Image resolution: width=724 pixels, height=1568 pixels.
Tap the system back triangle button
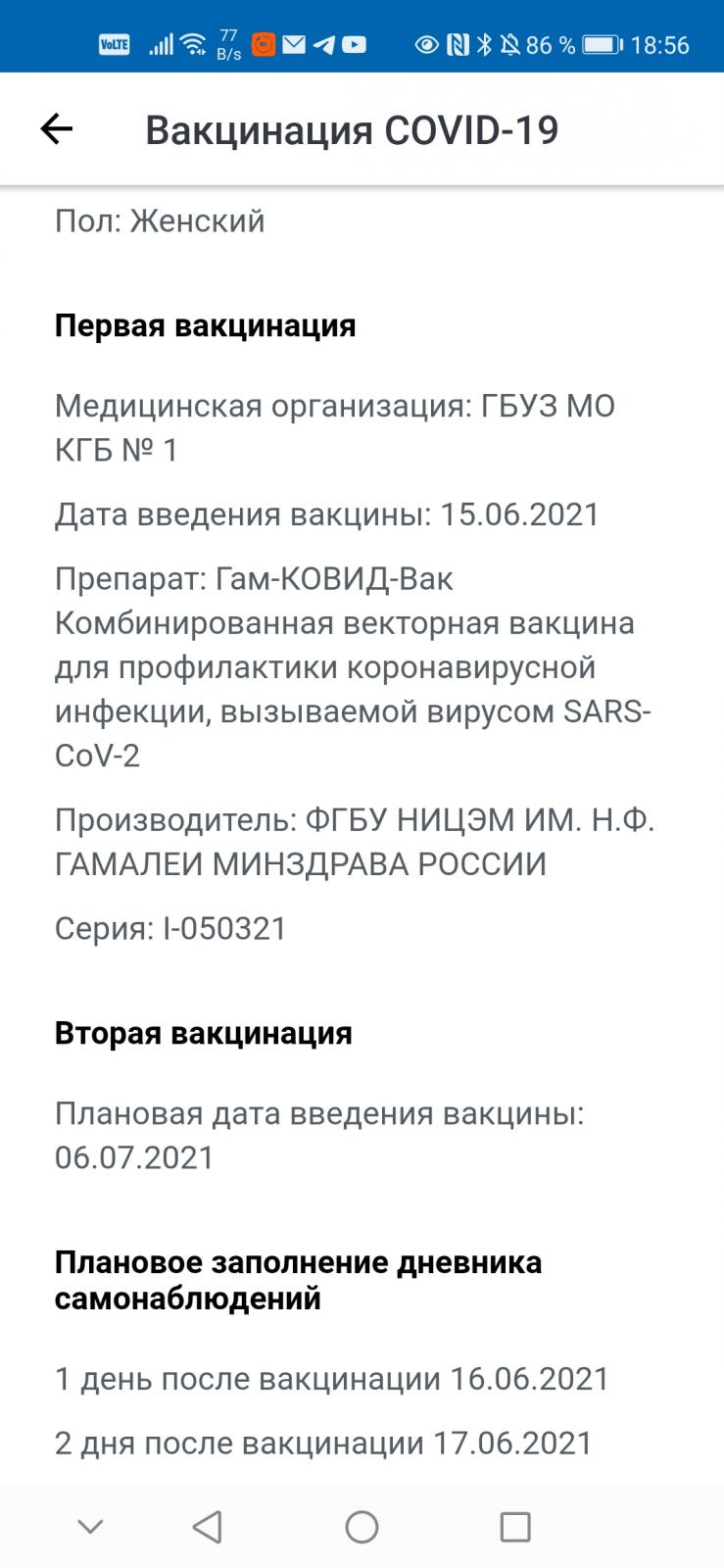pos(207,1526)
